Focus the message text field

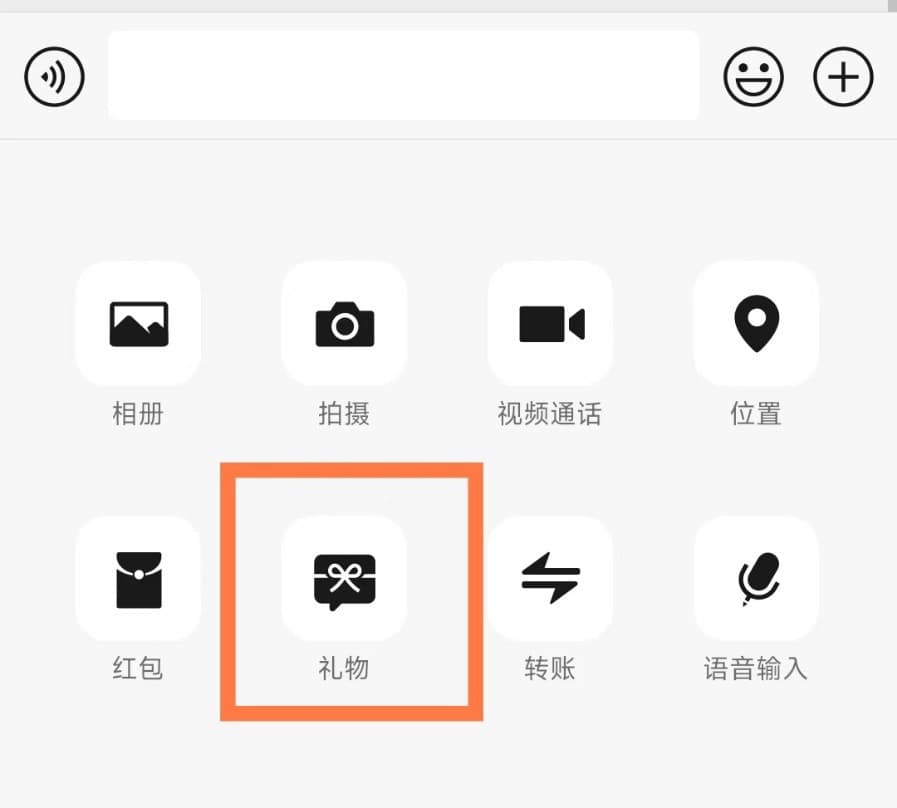point(403,75)
